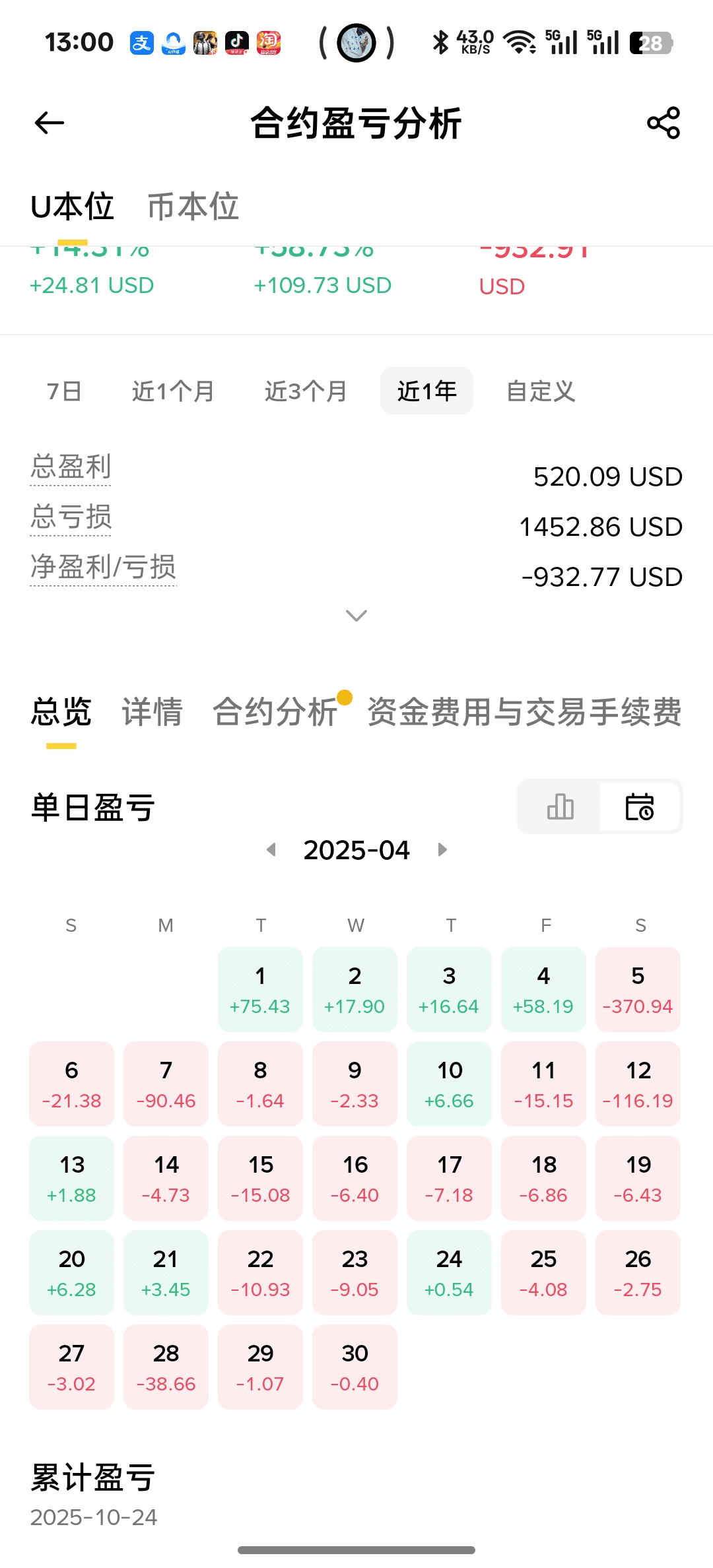
Task: Select the 近1个月 time range
Action: coord(173,391)
